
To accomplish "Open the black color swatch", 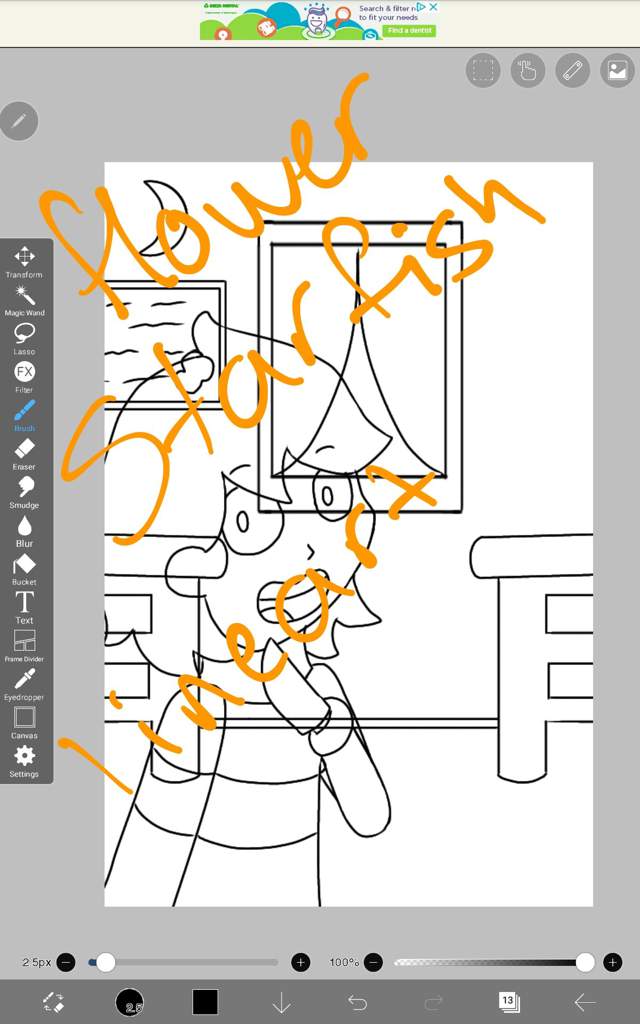I will 205,1002.
